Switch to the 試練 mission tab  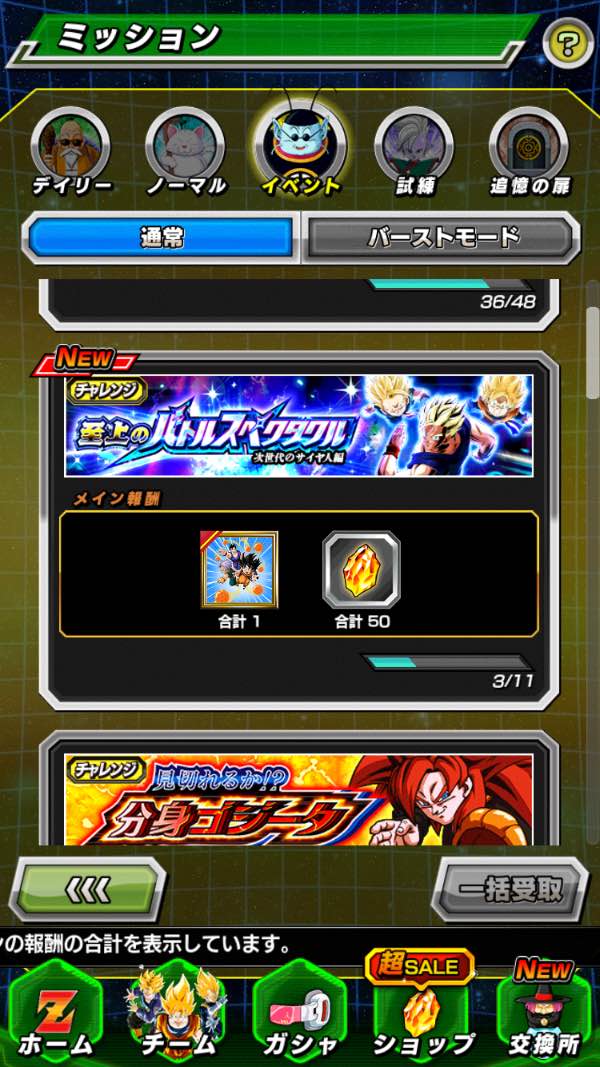point(413,152)
